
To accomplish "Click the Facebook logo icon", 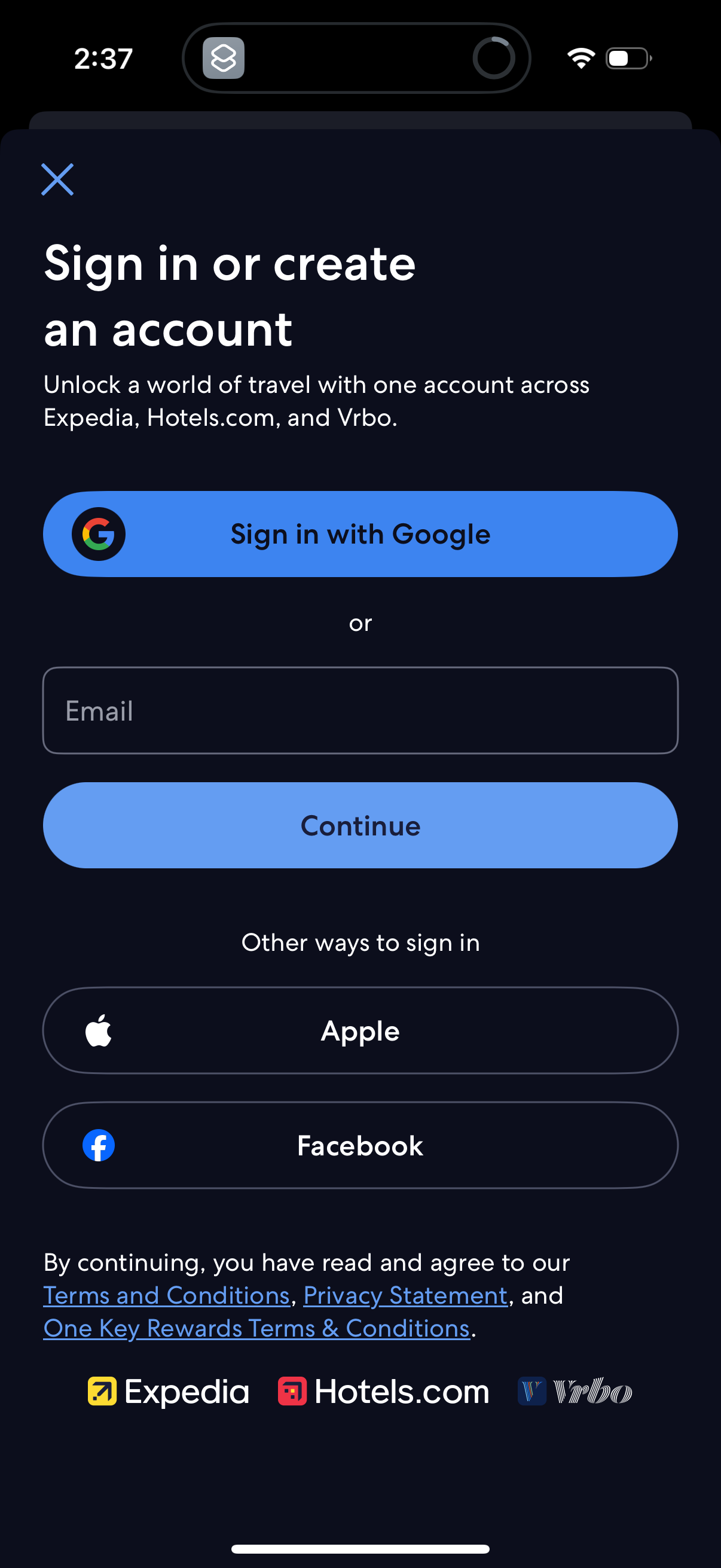I will pyautogui.click(x=99, y=1145).
